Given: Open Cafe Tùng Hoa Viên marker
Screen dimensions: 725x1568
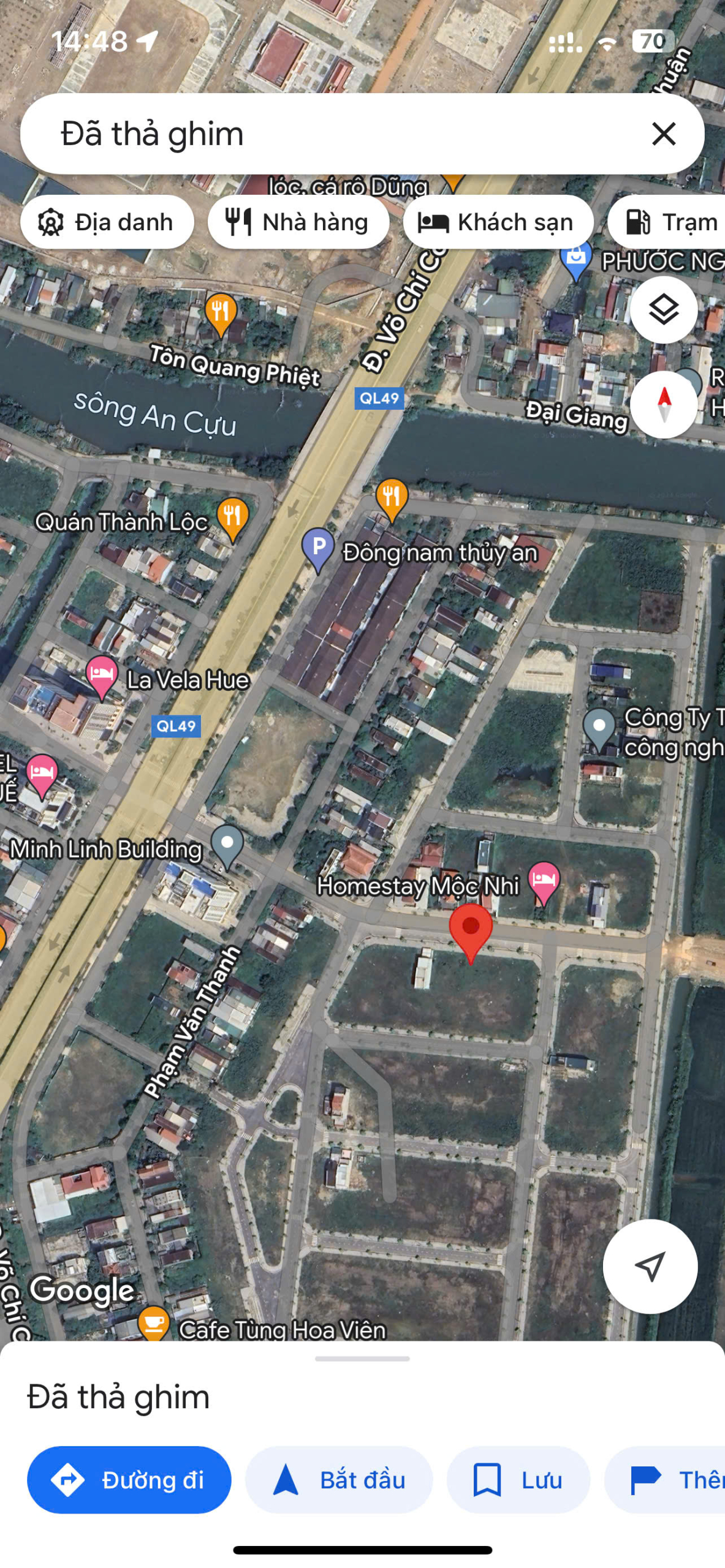Looking at the screenshot, I should (x=154, y=1324).
